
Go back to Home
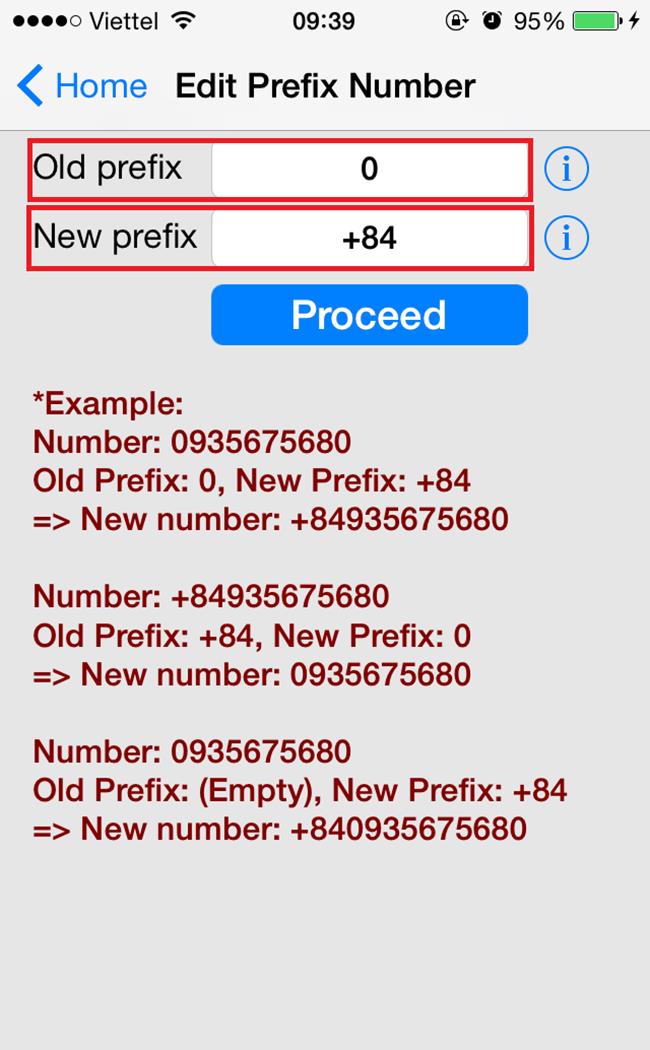click(x=82, y=87)
